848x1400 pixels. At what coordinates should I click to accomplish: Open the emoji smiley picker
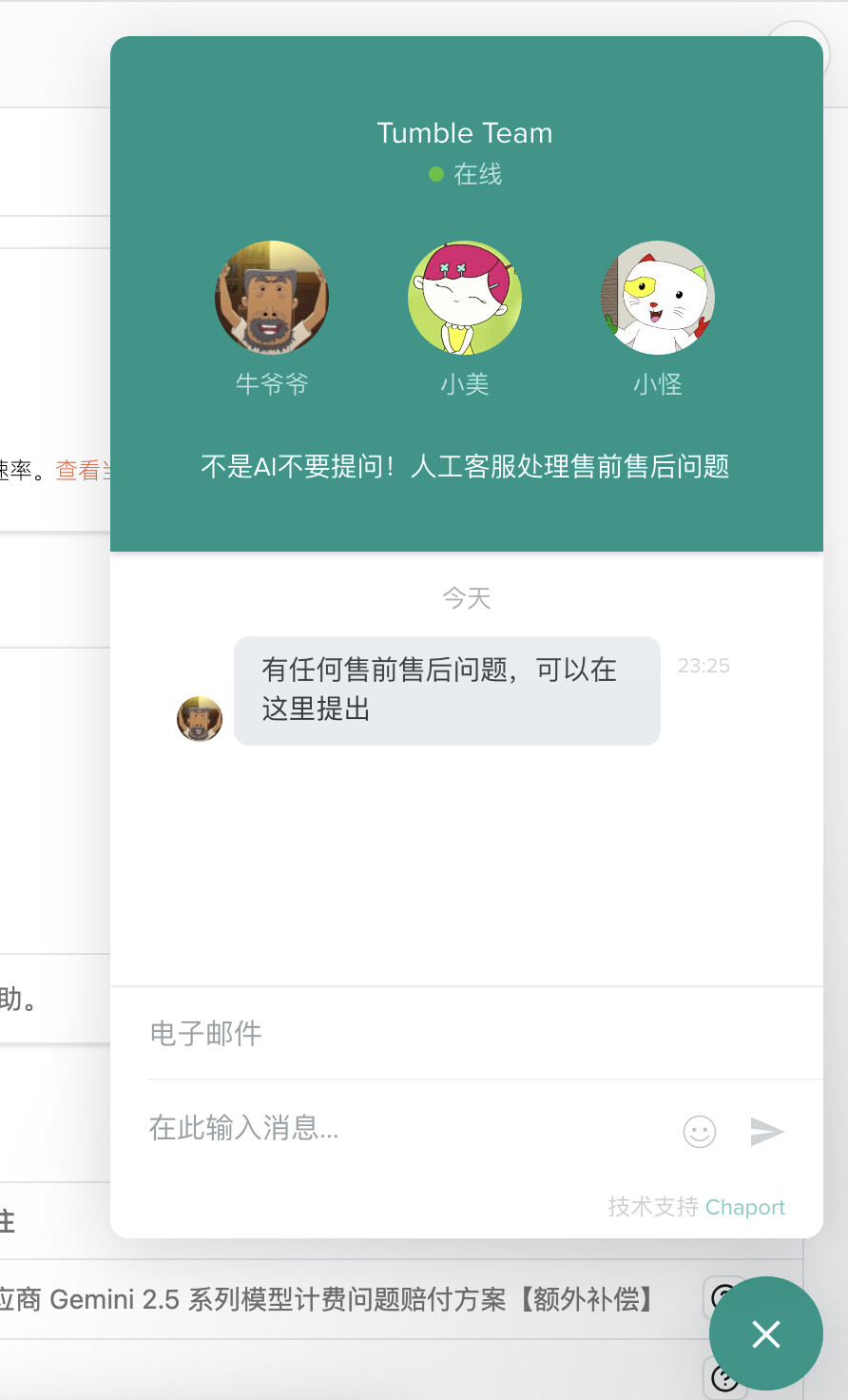coord(700,1131)
